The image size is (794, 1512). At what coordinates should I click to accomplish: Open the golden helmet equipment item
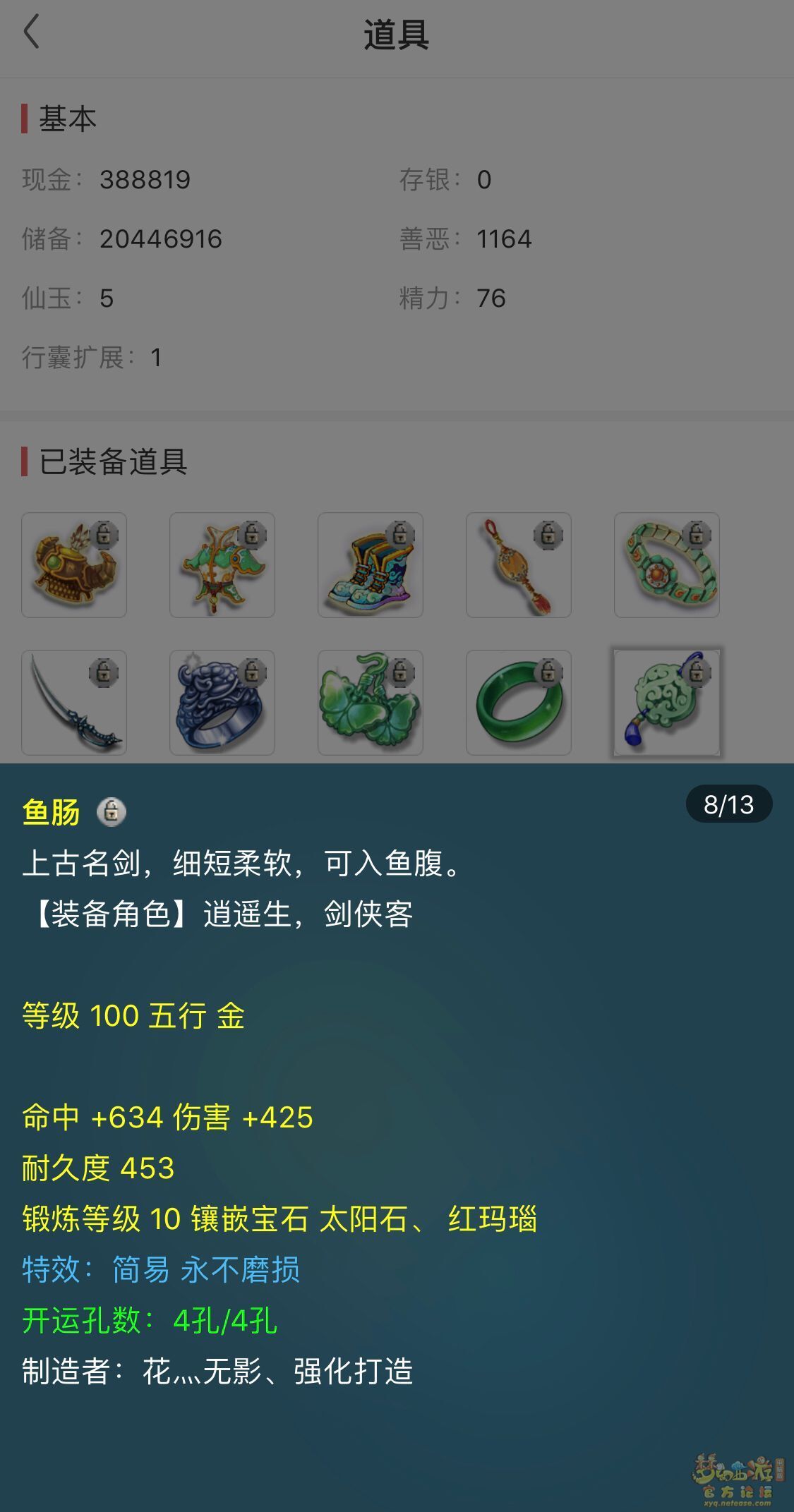[x=74, y=565]
